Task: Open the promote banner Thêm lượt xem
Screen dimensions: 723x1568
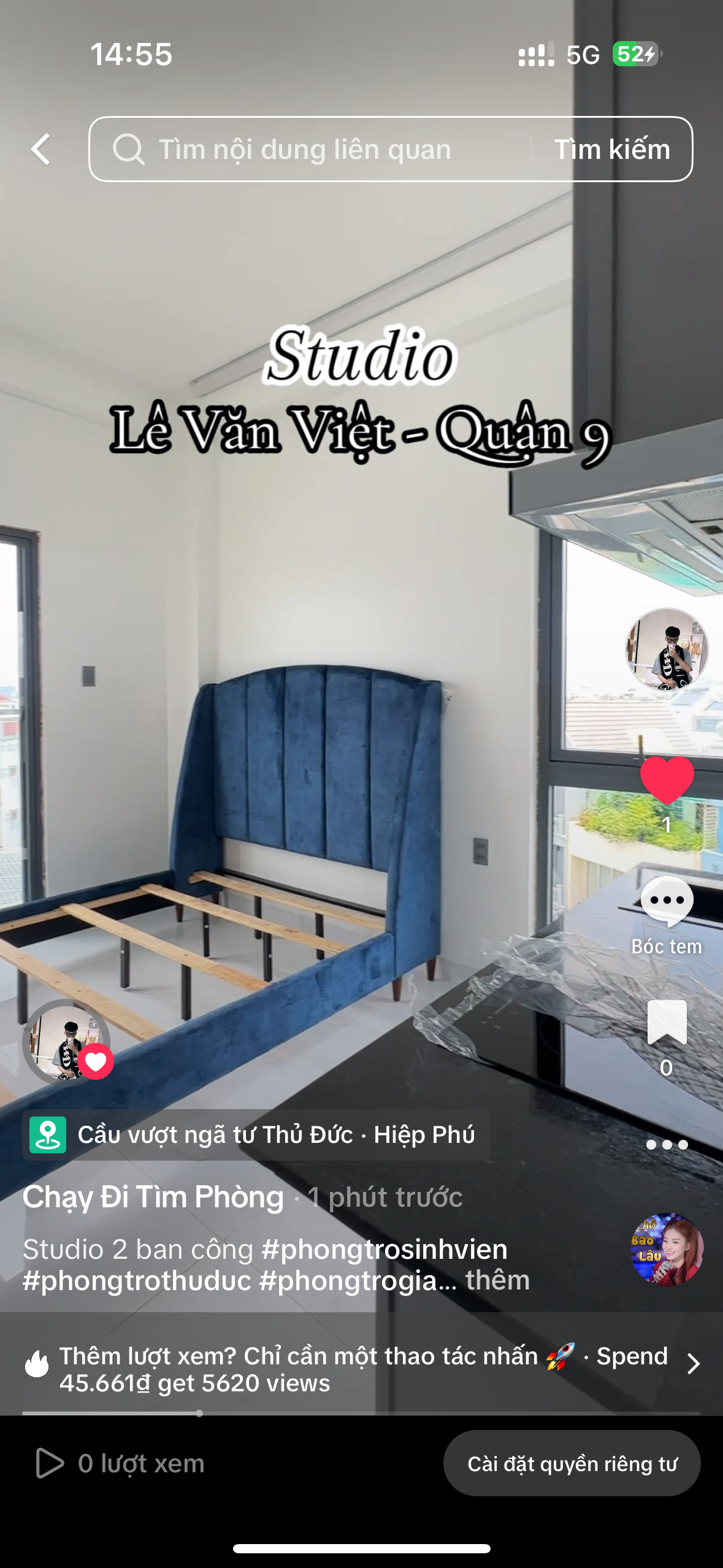Action: click(361, 1369)
